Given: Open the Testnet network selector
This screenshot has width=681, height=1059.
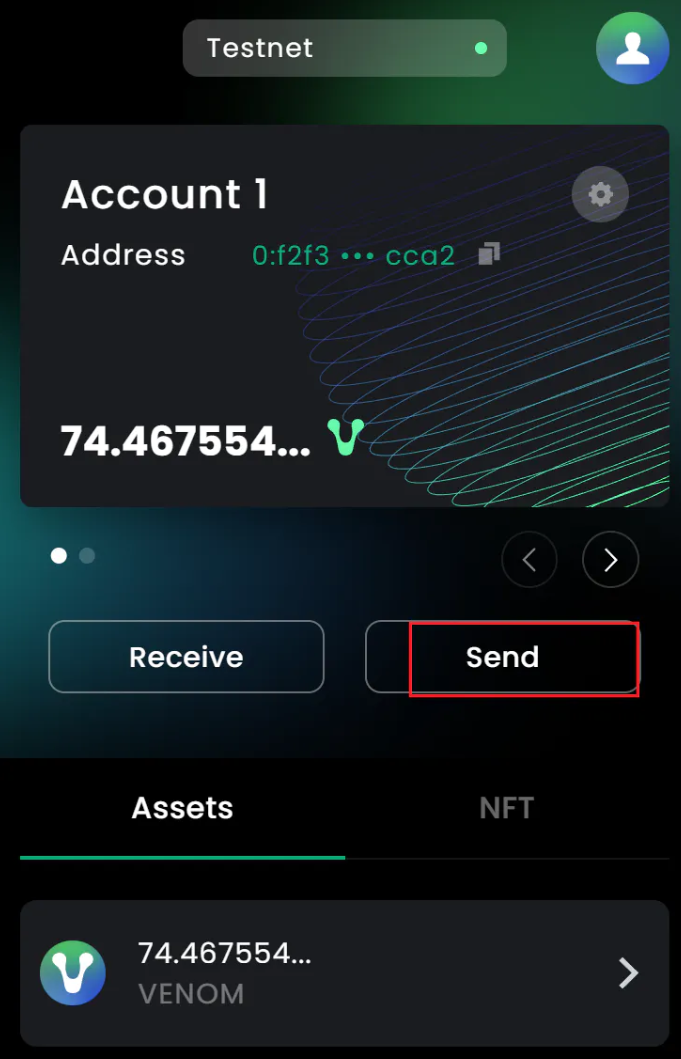Looking at the screenshot, I should [x=344, y=48].
